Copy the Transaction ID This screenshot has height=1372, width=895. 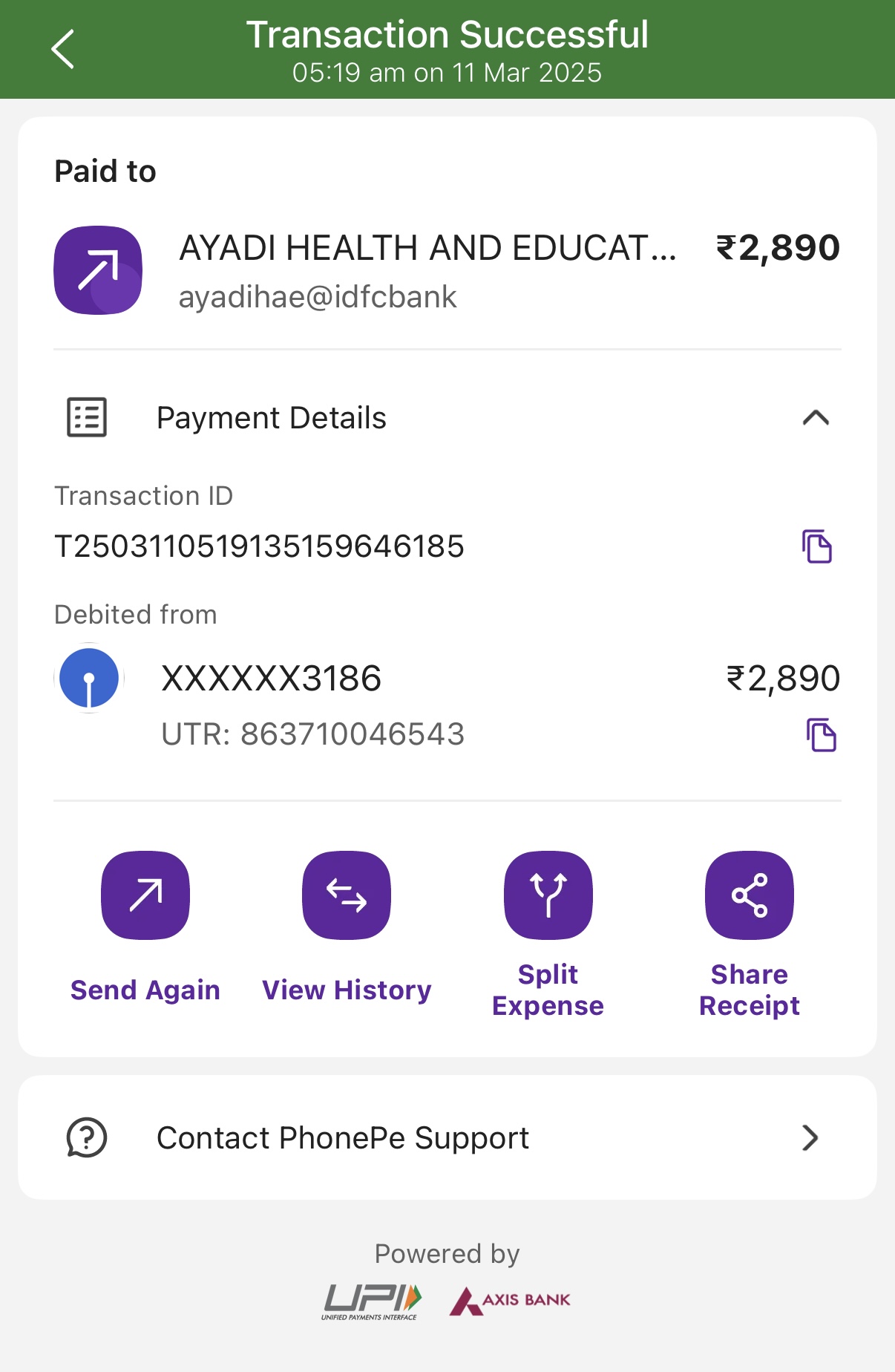[x=816, y=547]
